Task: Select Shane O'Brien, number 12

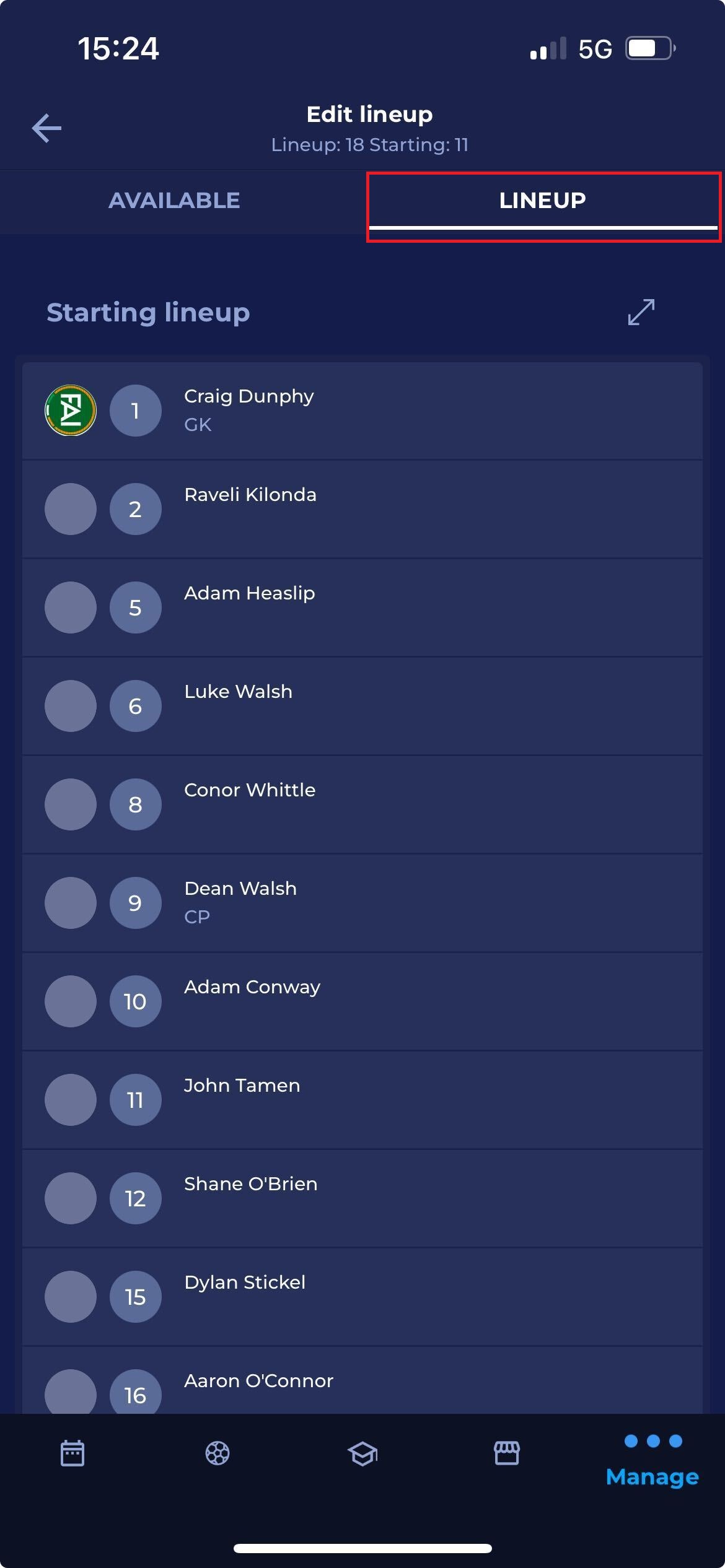Action: [362, 1198]
